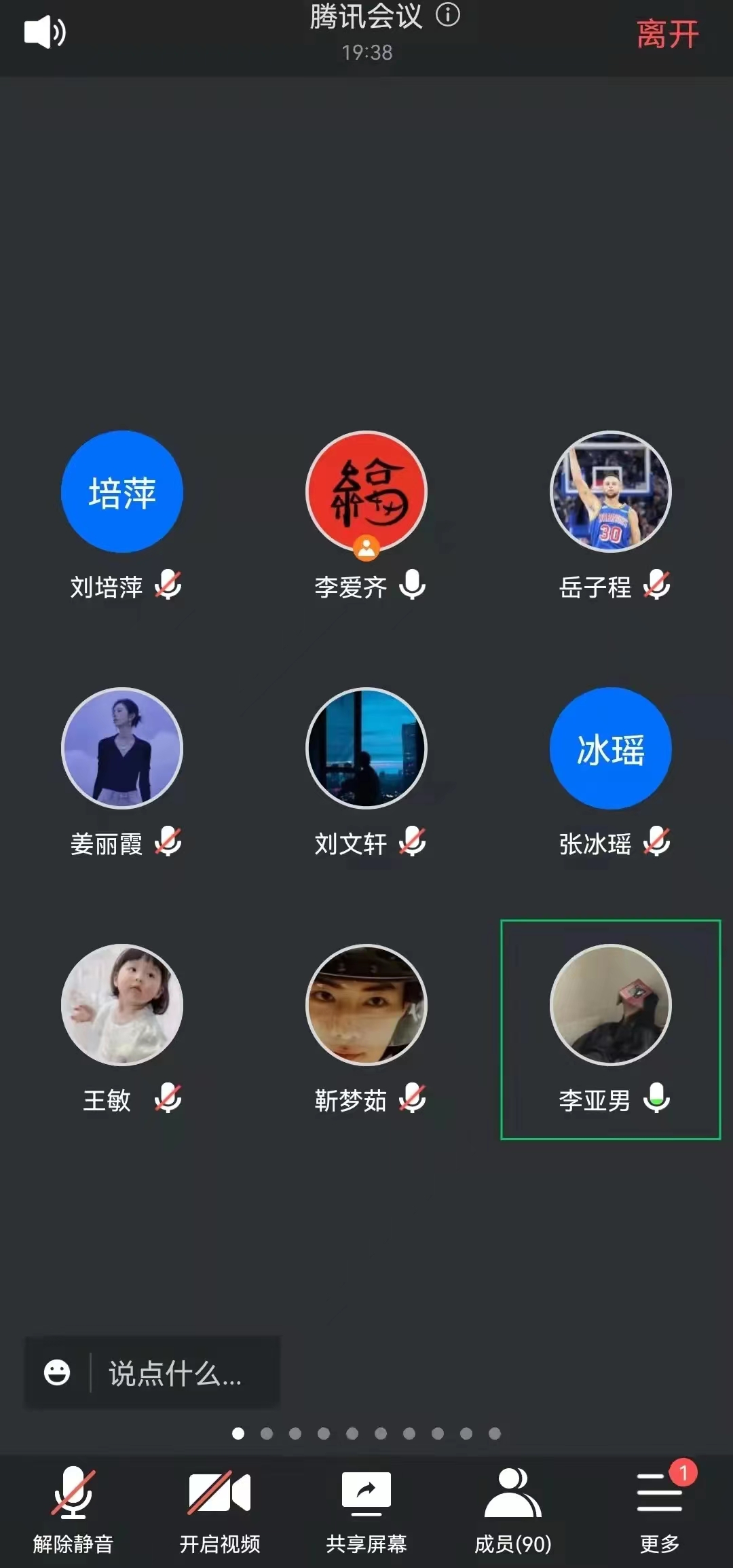
Task: Open the emoji picker smiley icon
Action: (x=57, y=1372)
